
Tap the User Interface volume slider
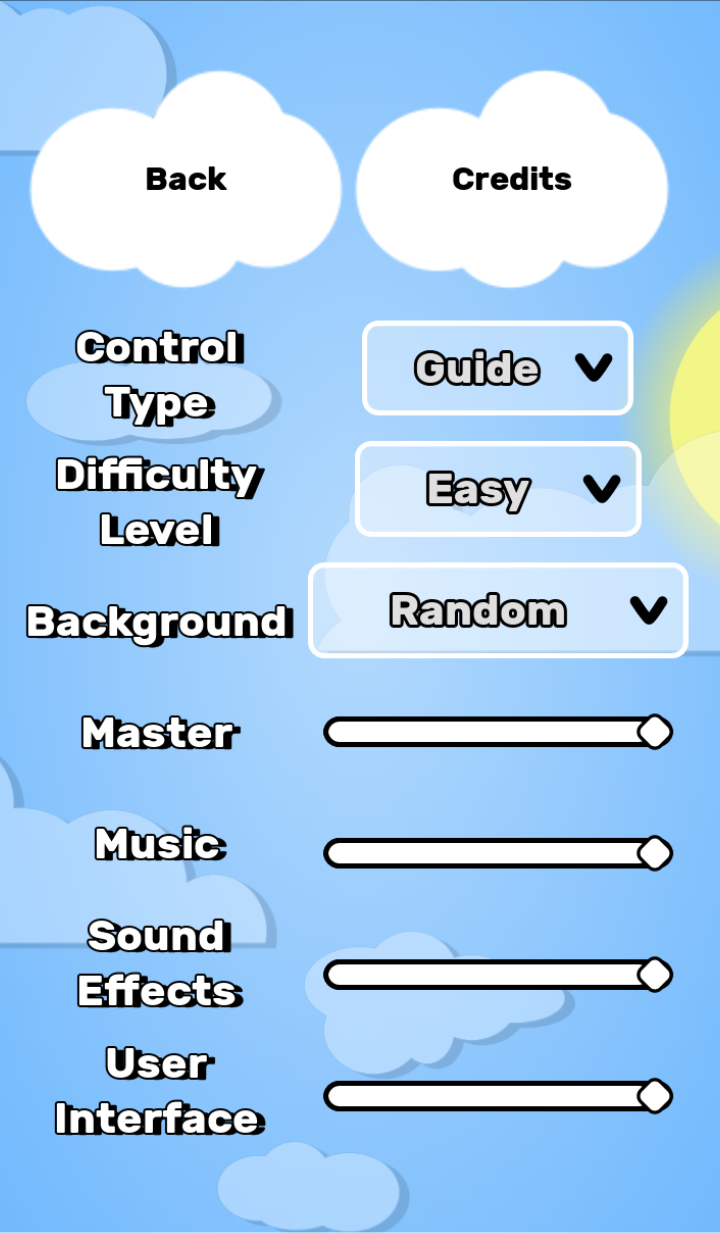click(498, 1095)
